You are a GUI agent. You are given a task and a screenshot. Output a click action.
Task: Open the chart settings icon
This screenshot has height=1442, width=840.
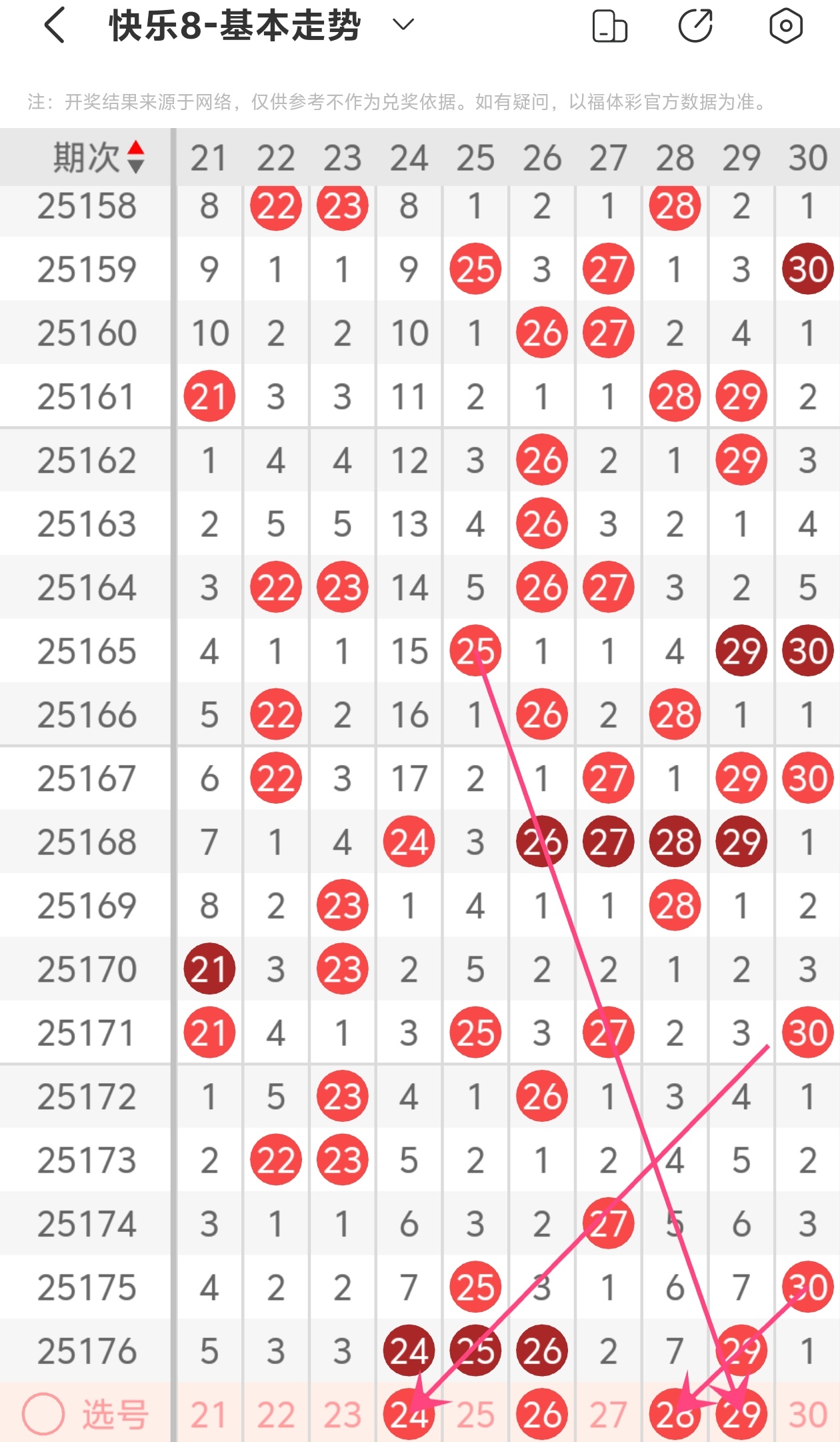(x=786, y=26)
